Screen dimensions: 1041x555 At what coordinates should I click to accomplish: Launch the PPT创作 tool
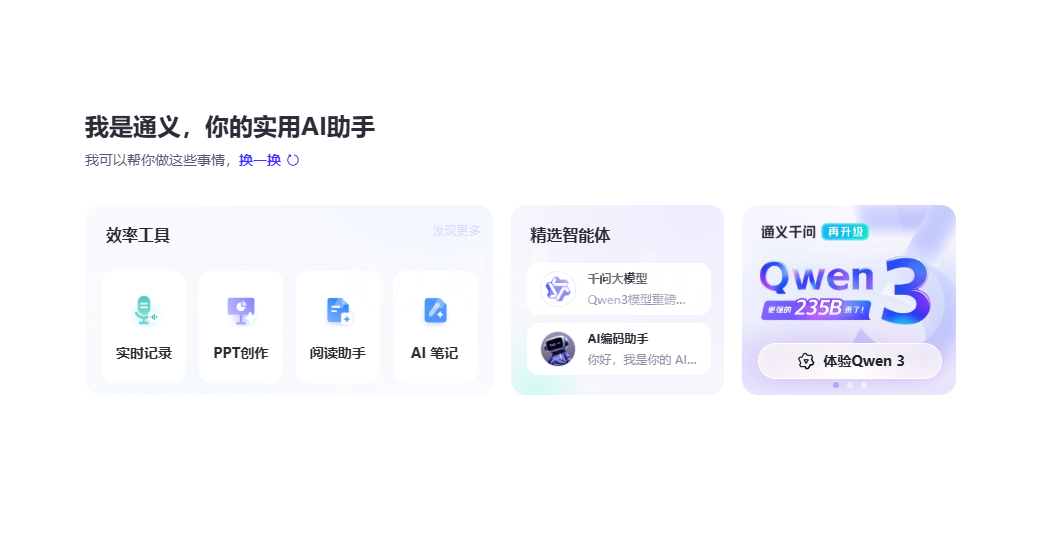(x=241, y=327)
